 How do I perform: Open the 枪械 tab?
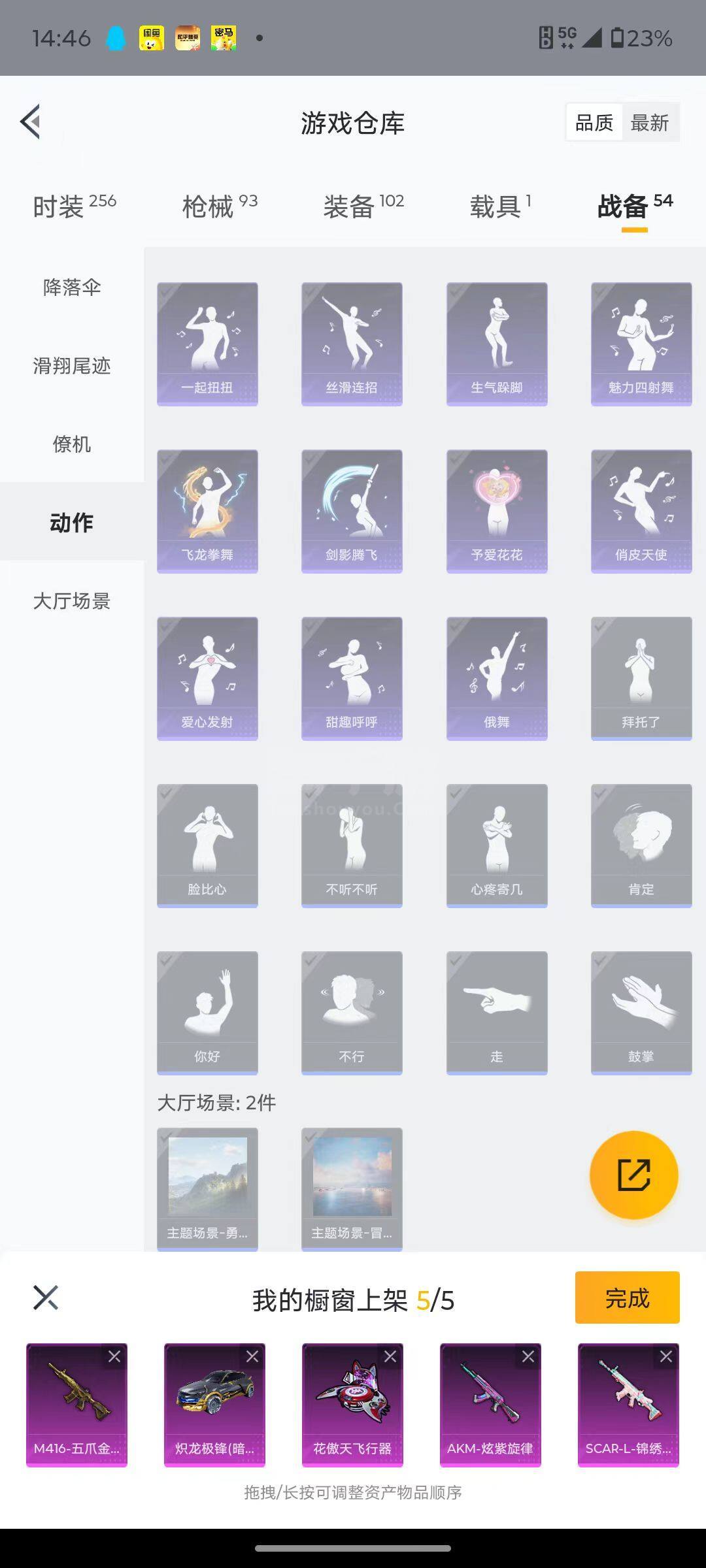coord(220,206)
